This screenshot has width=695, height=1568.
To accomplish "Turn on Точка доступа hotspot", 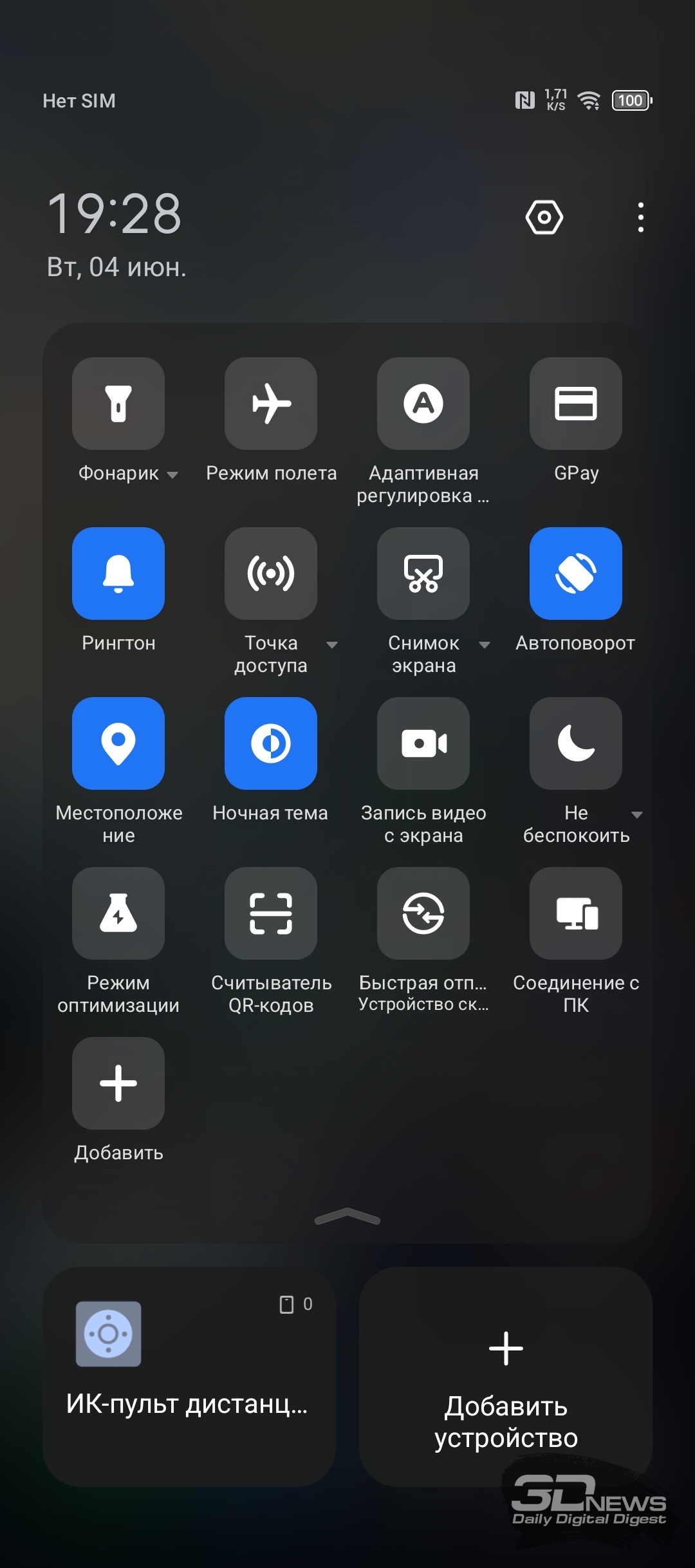I will click(x=271, y=574).
